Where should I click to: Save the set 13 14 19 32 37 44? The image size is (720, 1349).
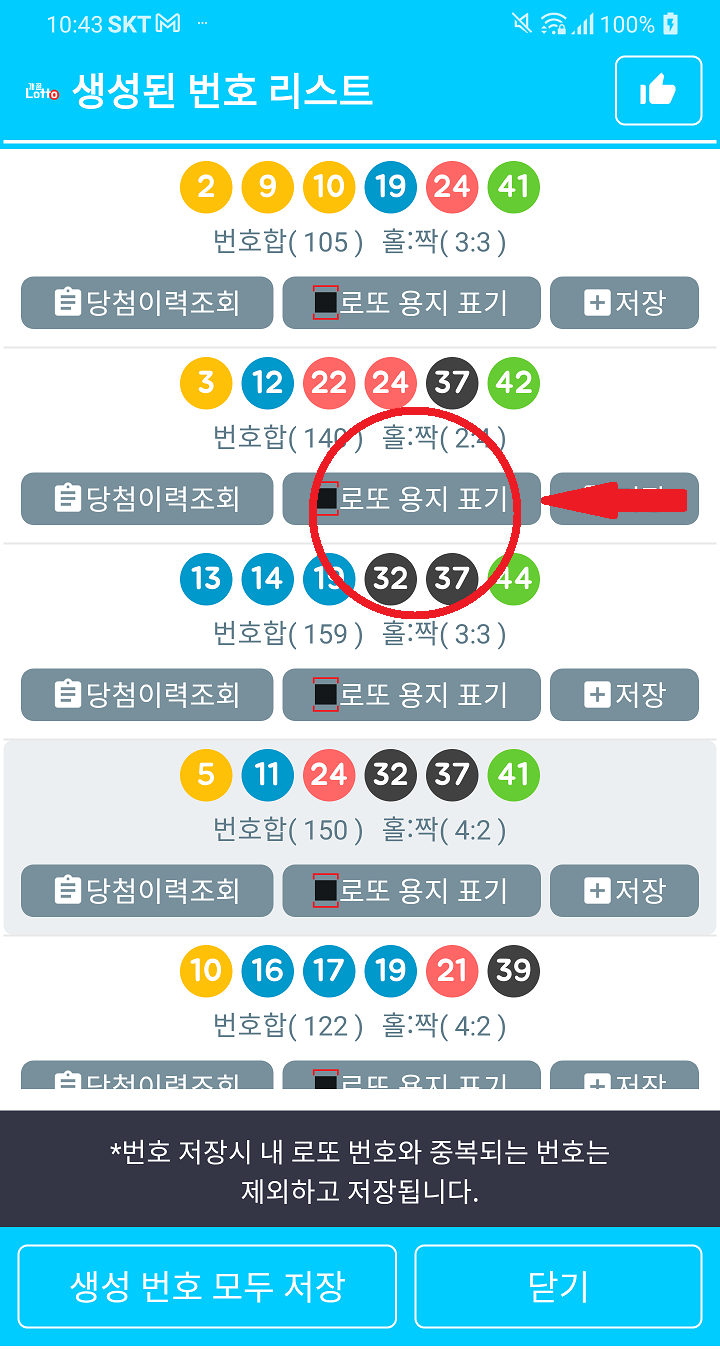(624, 695)
